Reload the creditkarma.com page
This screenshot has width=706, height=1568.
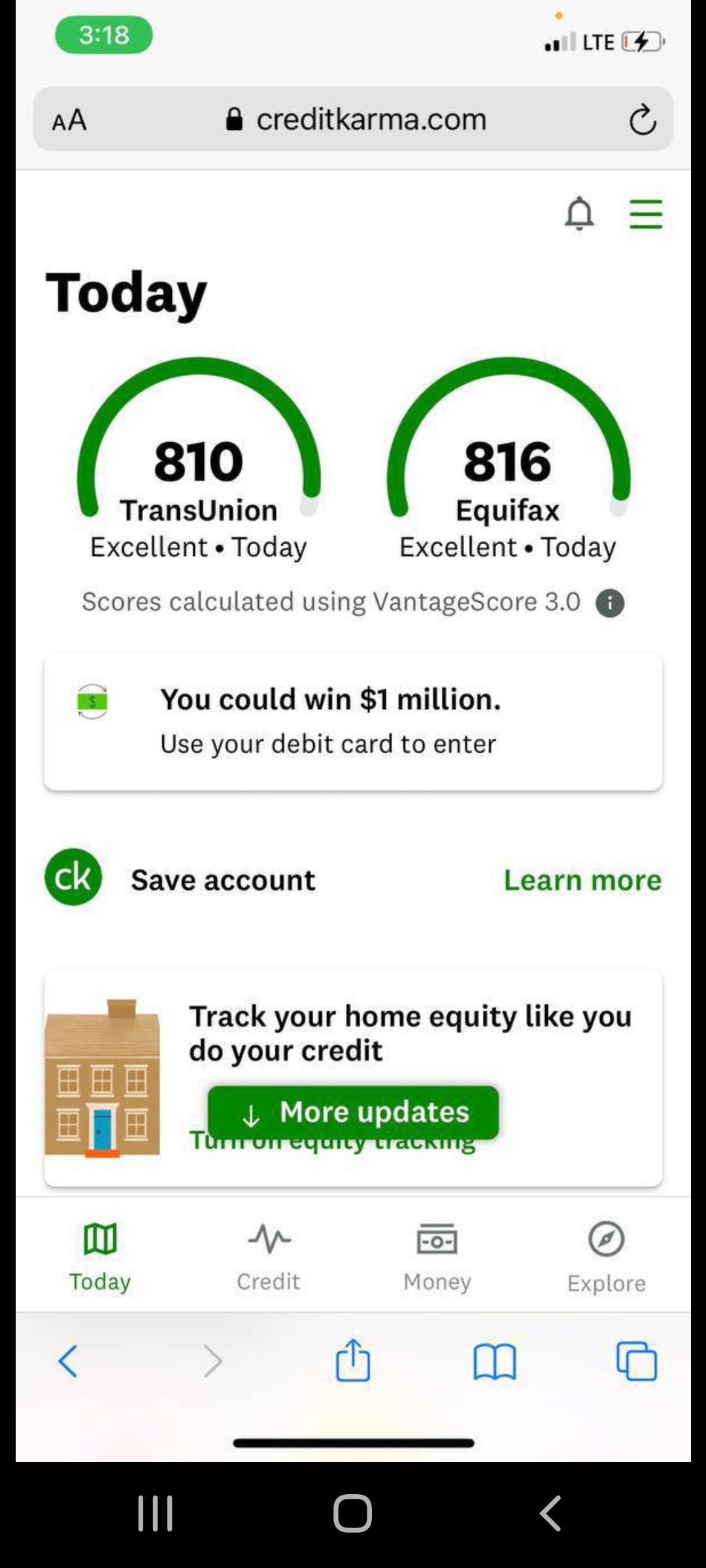pyautogui.click(x=642, y=120)
